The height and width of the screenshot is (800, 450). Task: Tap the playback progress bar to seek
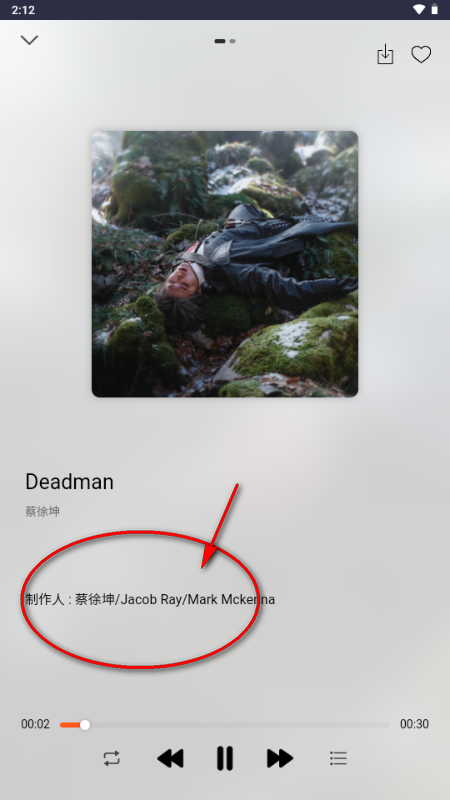click(x=224, y=724)
